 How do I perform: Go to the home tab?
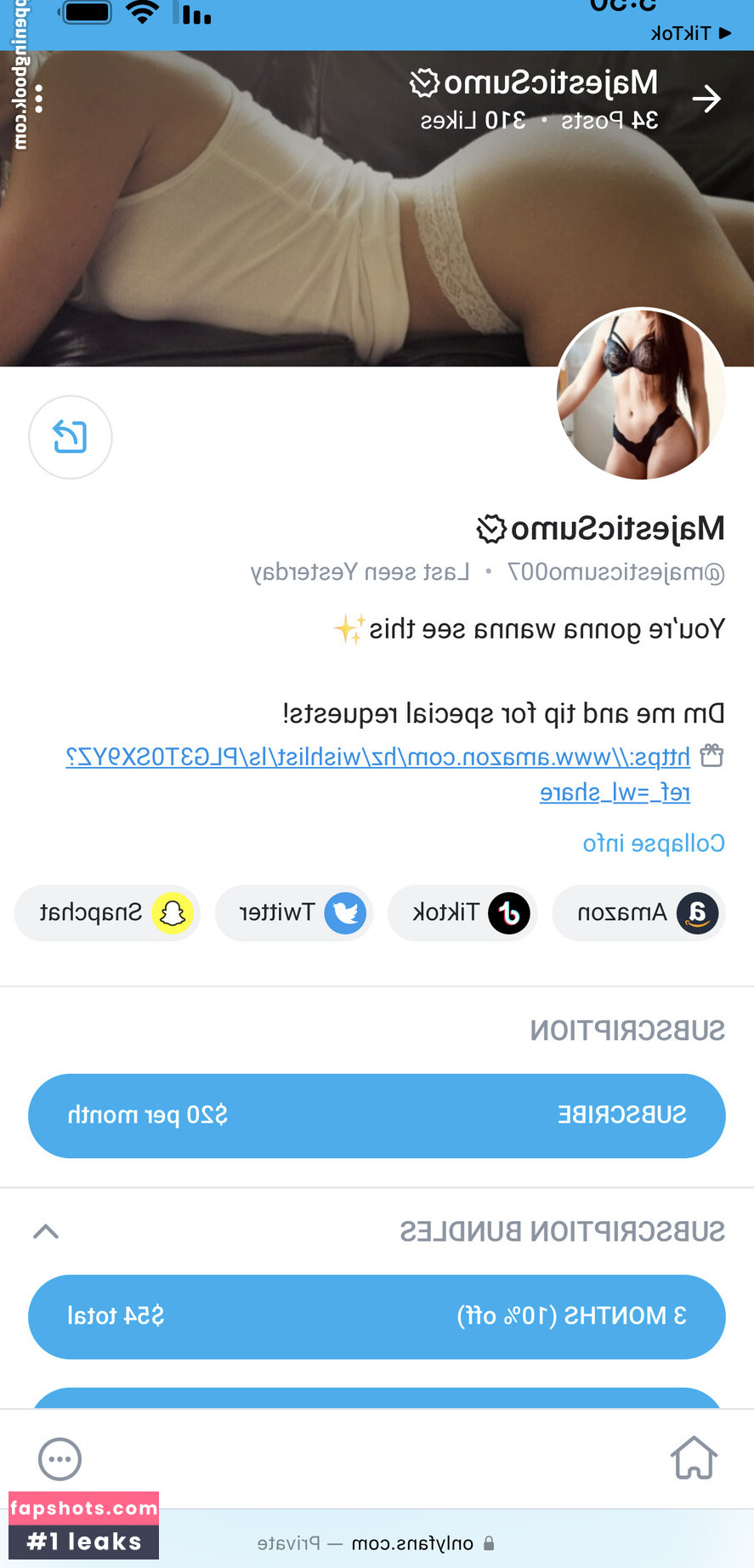[694, 1457]
